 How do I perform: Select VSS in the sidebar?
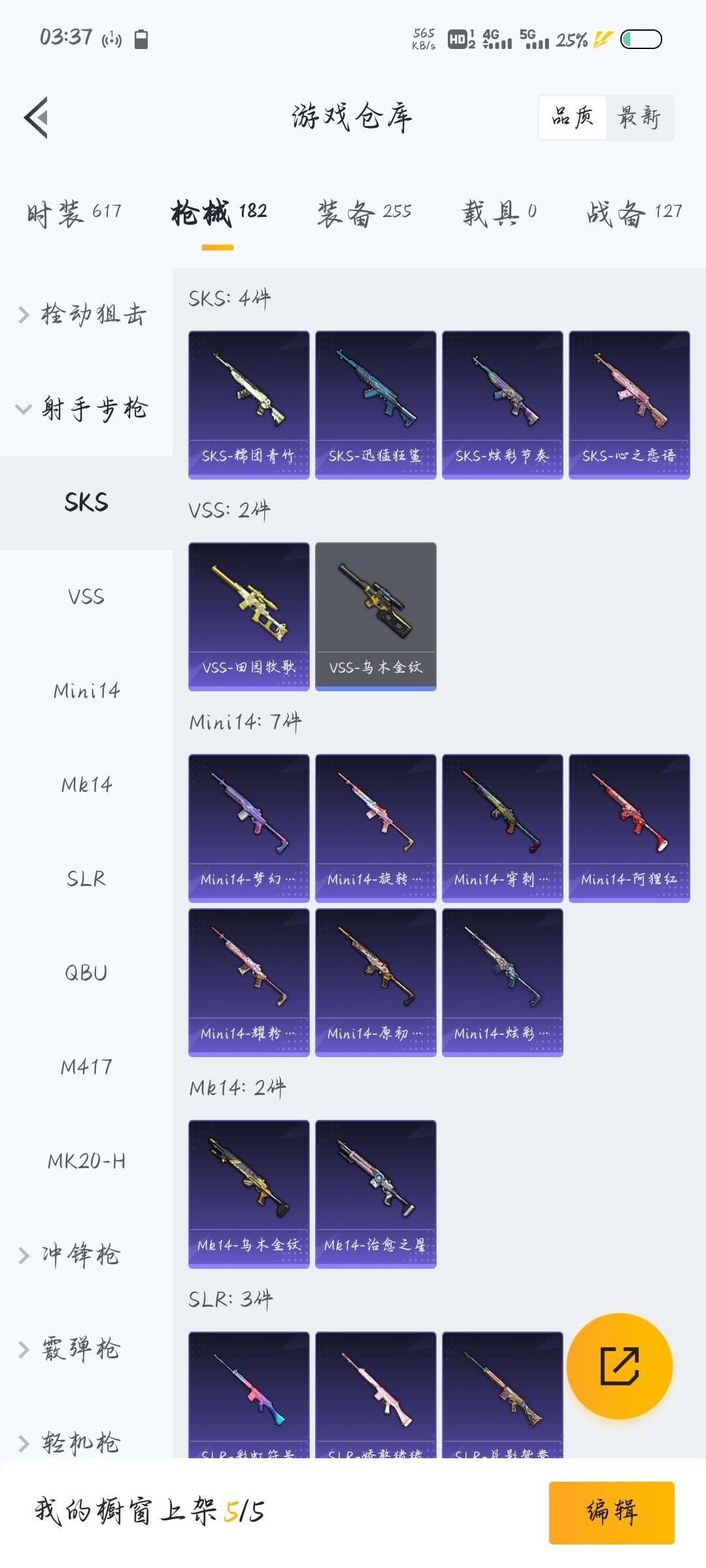pos(86,596)
